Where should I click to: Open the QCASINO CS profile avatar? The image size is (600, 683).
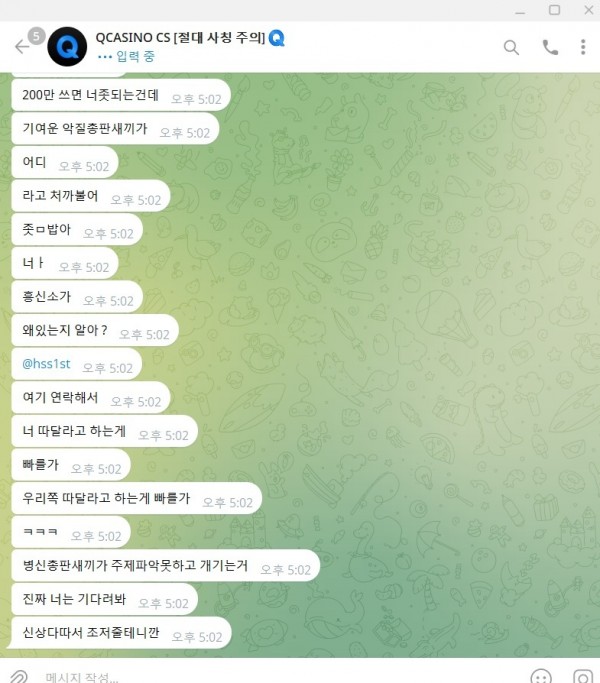67,47
